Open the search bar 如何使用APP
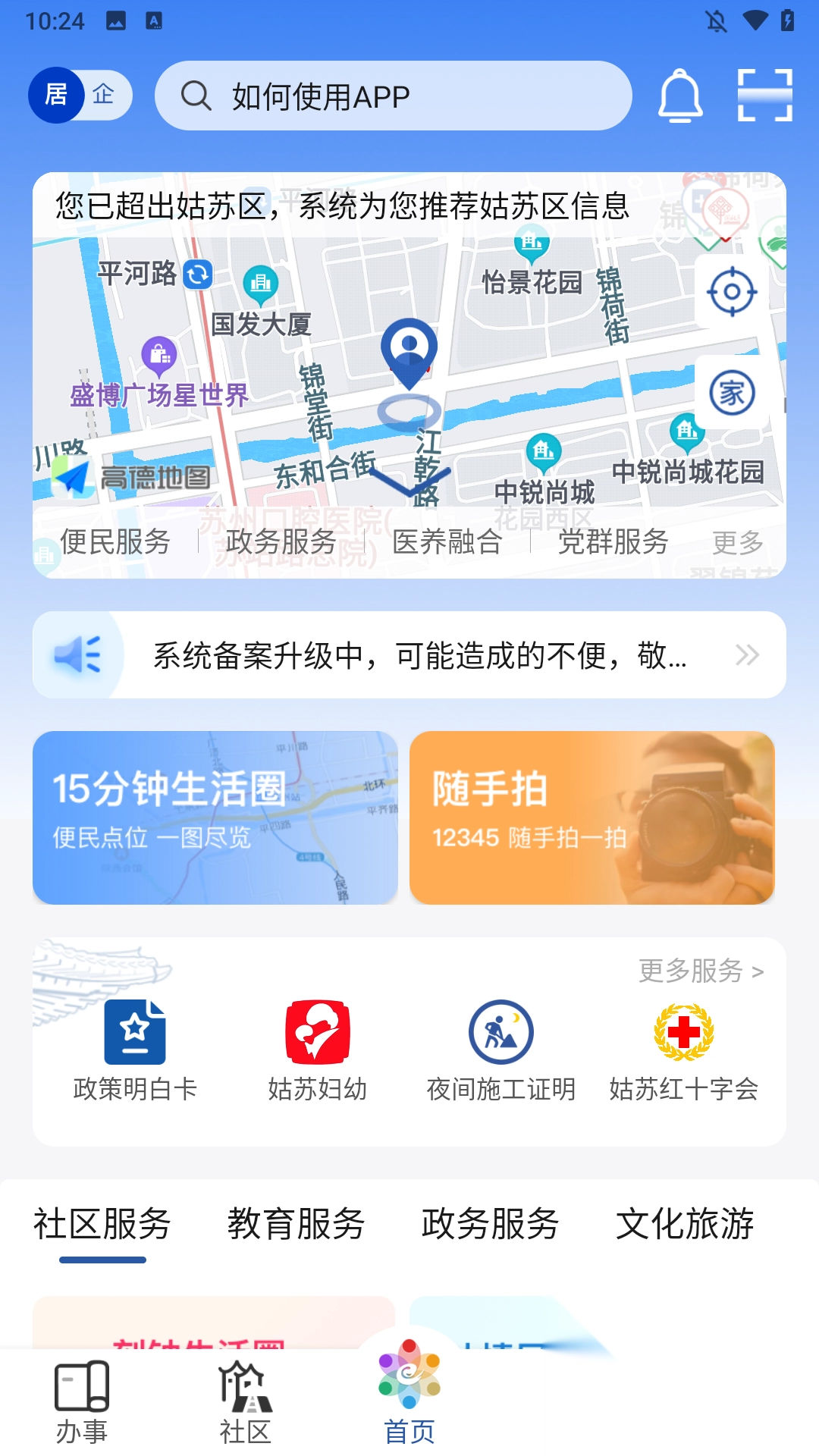 pos(393,96)
